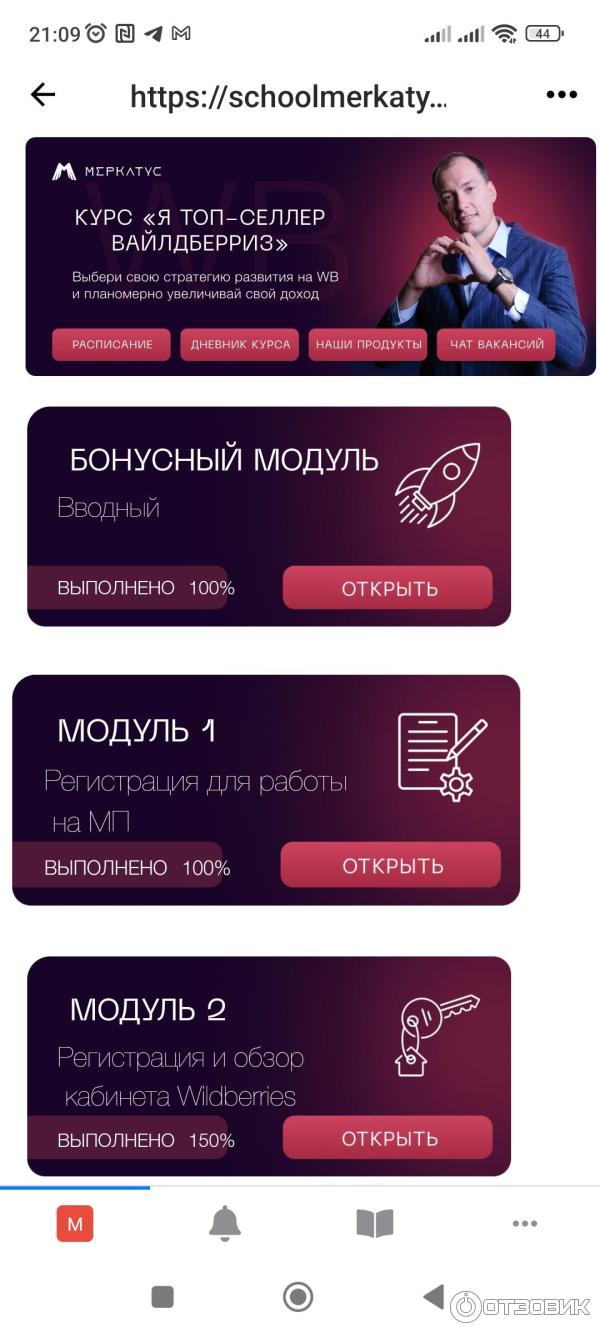Open the bottom bar more dots tab
Viewport: 600px width, 1333px height.
pyautogui.click(x=525, y=1223)
